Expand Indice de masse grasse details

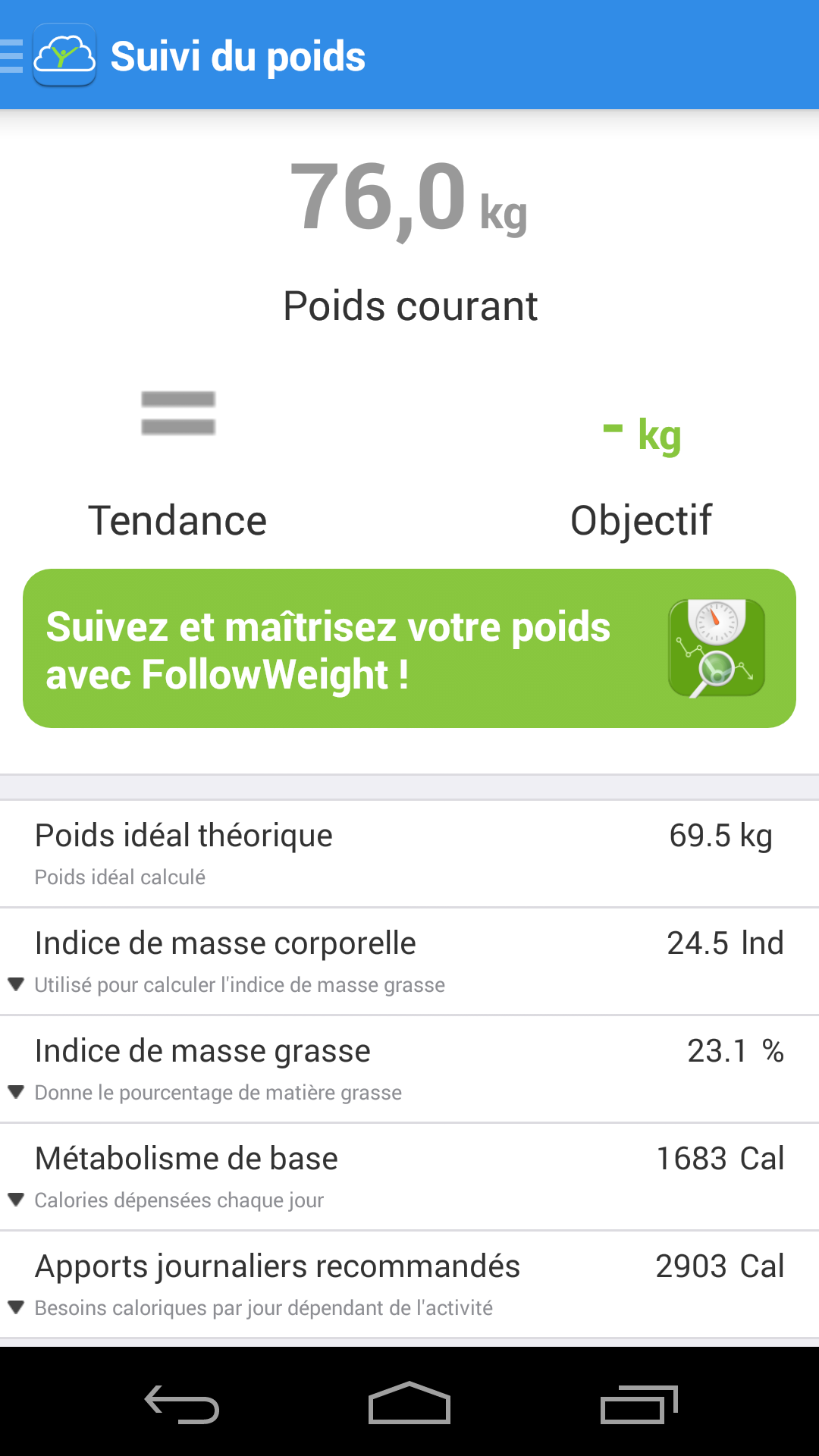click(409, 1069)
